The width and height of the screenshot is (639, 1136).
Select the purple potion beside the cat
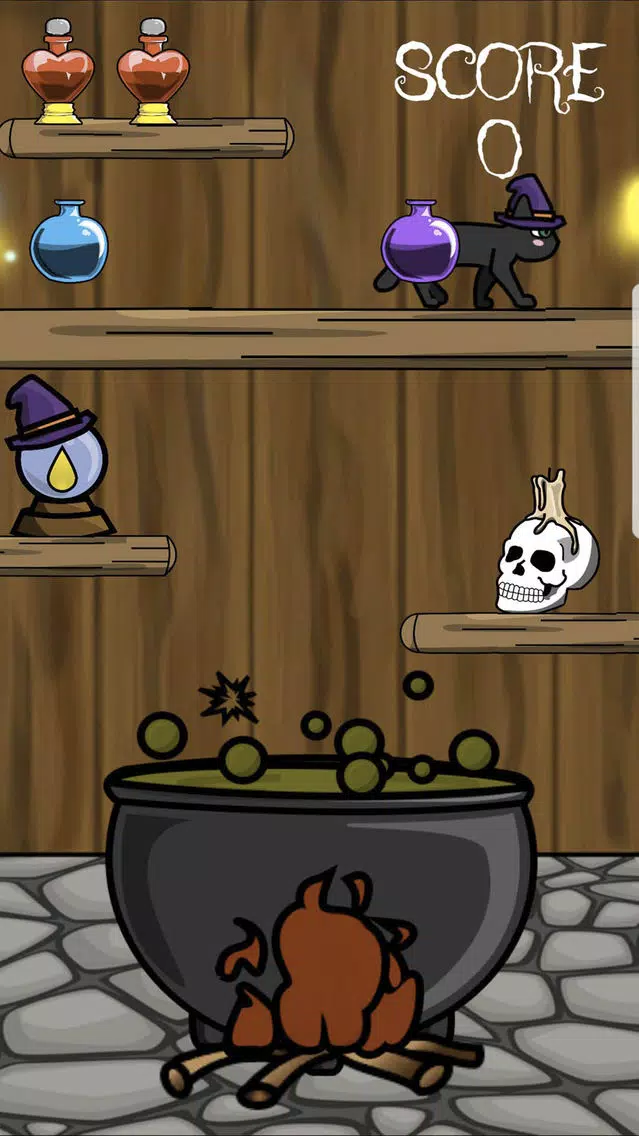(x=419, y=243)
